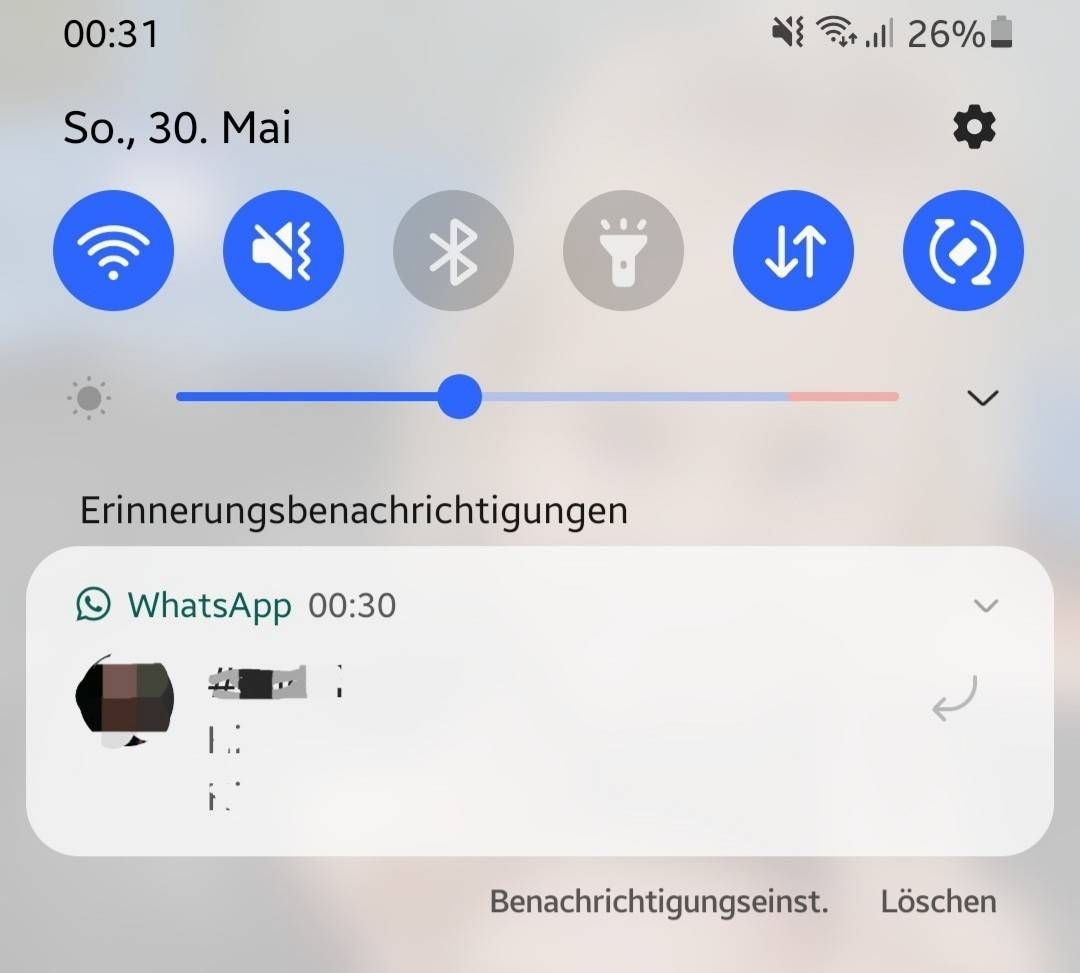Turn off Wi-Fi quick toggle
The image size is (1080, 973).
pyautogui.click(x=113, y=250)
